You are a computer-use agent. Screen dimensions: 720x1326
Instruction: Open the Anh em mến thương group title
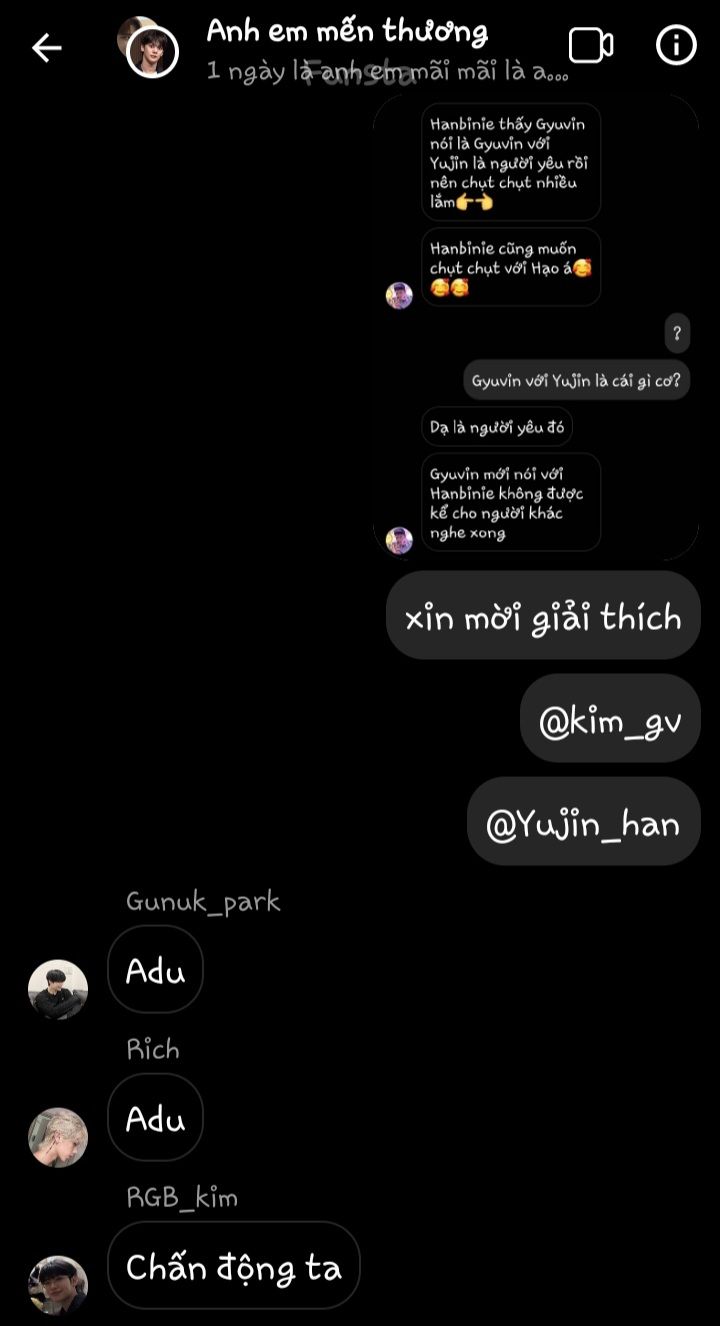tap(347, 32)
